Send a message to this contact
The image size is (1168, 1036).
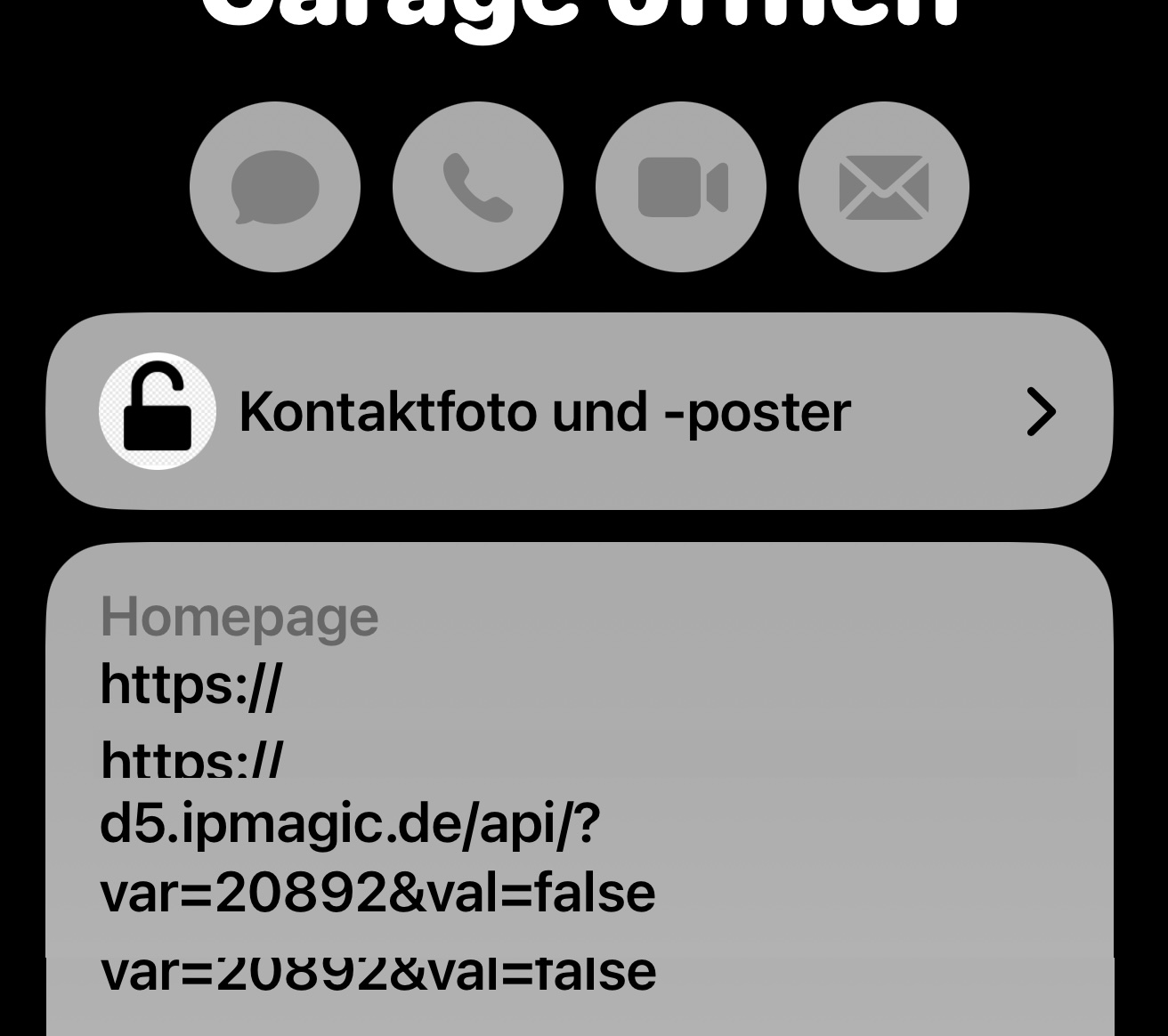point(274,187)
